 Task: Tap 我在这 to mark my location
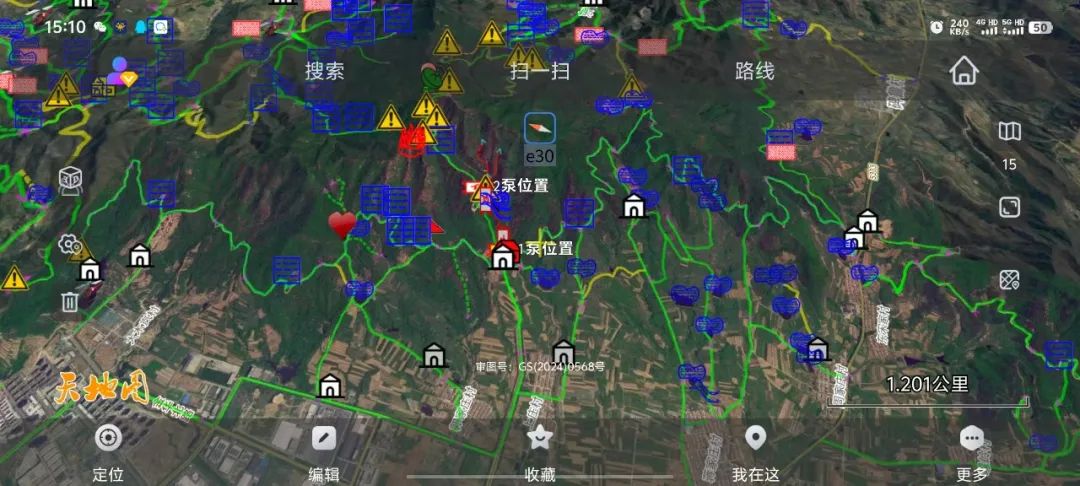coord(755,448)
